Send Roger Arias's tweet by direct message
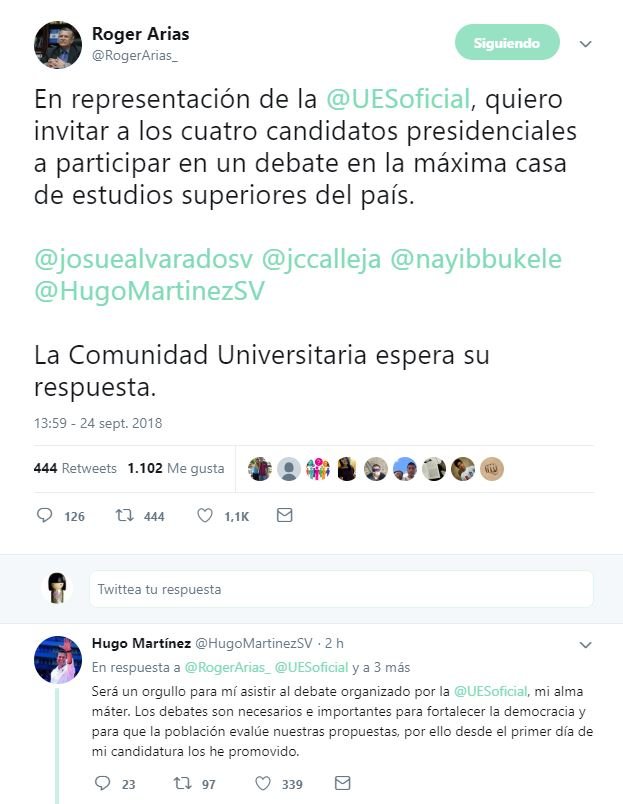The width and height of the screenshot is (623, 804). [x=284, y=516]
